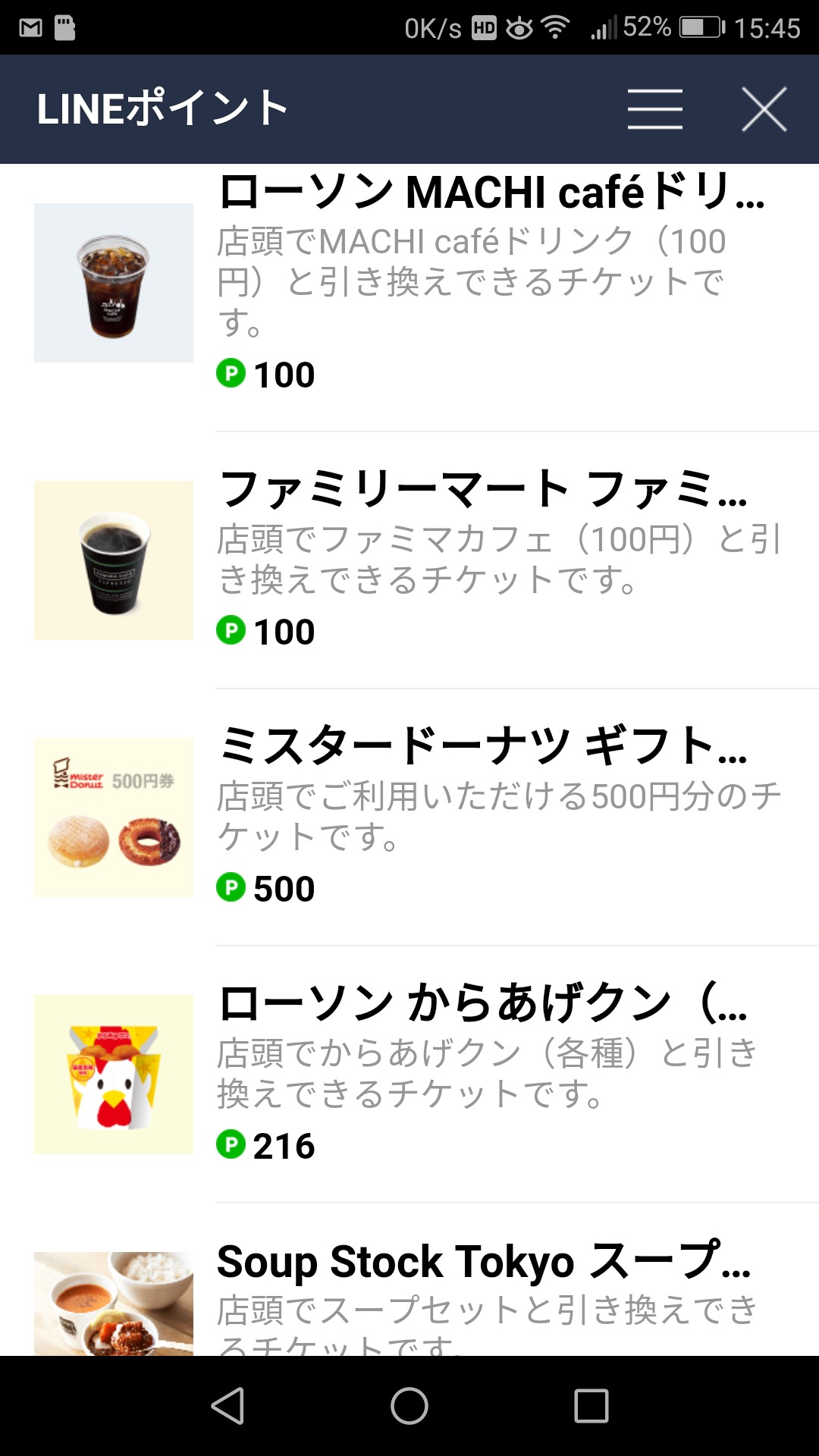Open the hamburger menu in header
819x1456 pixels.
click(x=654, y=109)
